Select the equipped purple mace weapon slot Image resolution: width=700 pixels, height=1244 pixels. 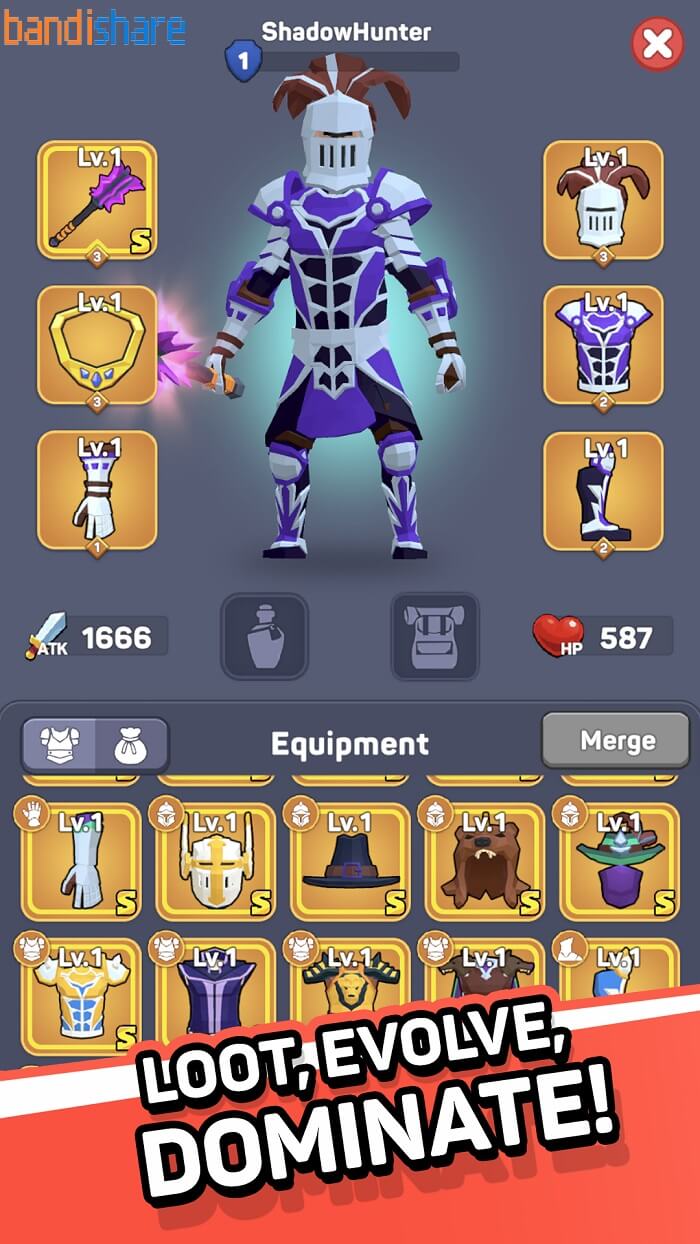click(x=97, y=200)
